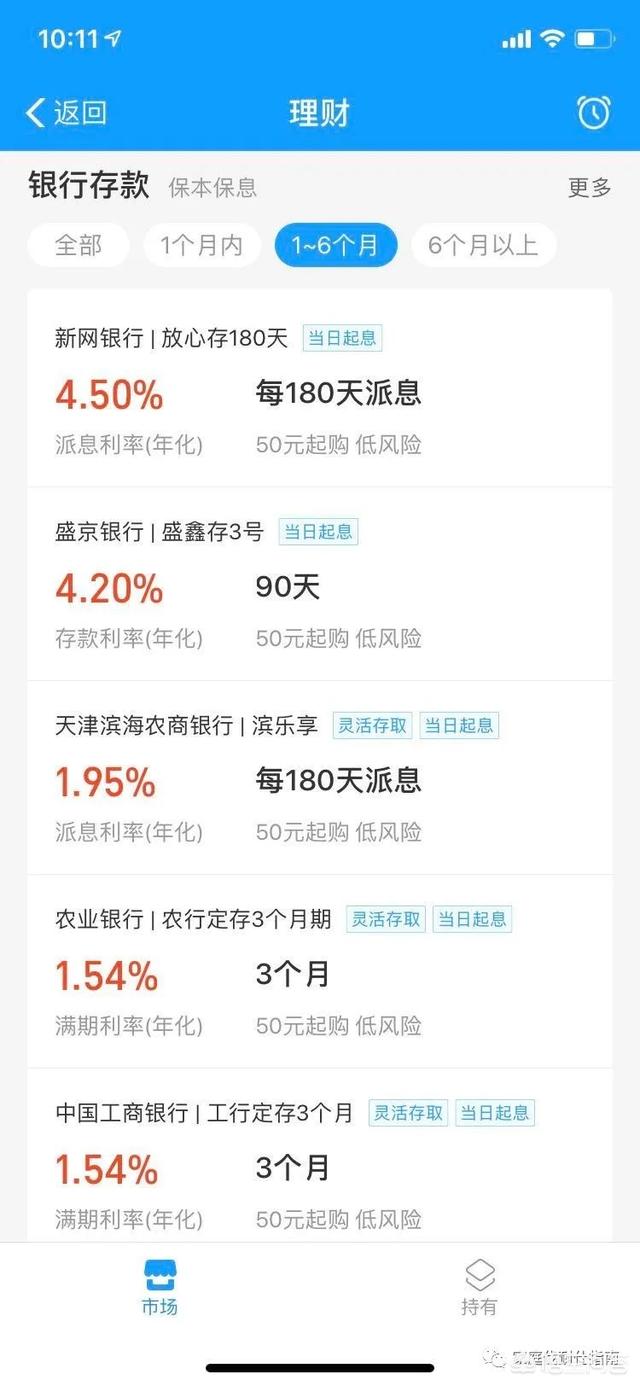Open the alarm clock reminder icon
Viewport: 640px width, 1386px height.
(594, 113)
